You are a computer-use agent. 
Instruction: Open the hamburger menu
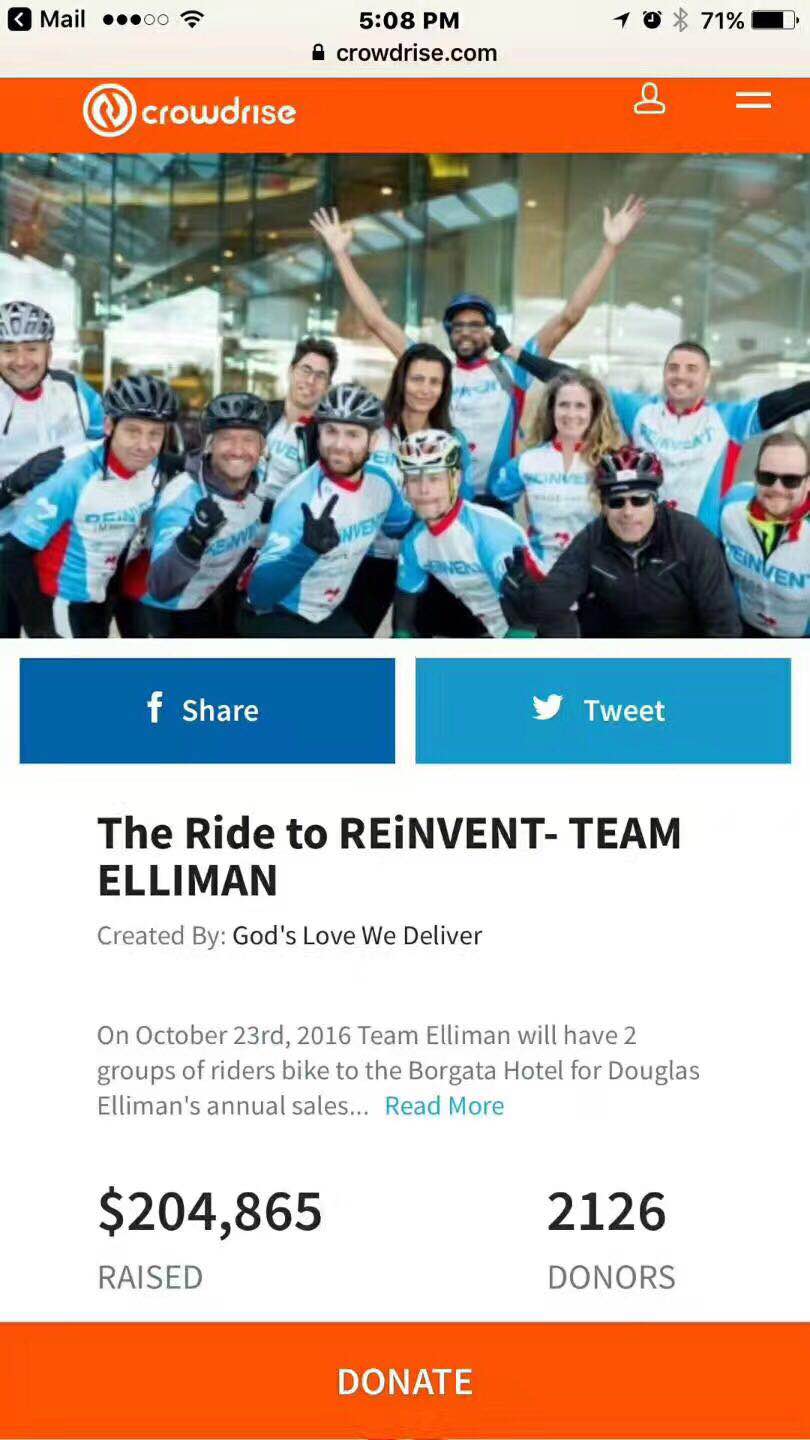(x=753, y=99)
